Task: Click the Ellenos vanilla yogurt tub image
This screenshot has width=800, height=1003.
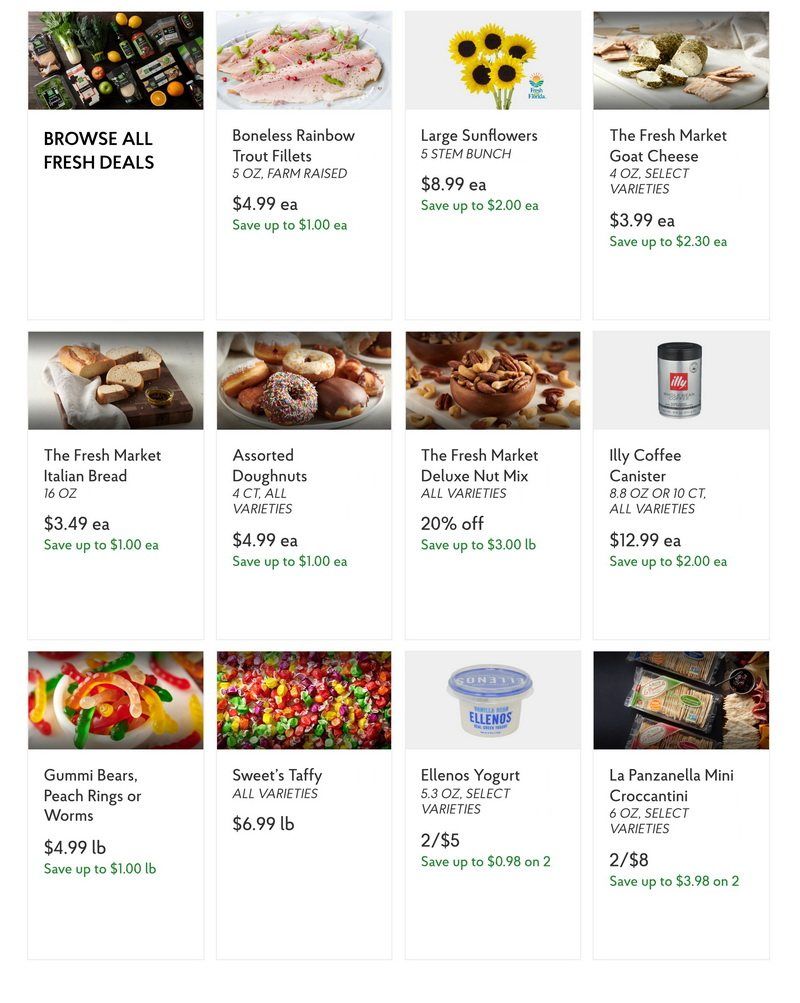Action: (x=492, y=699)
